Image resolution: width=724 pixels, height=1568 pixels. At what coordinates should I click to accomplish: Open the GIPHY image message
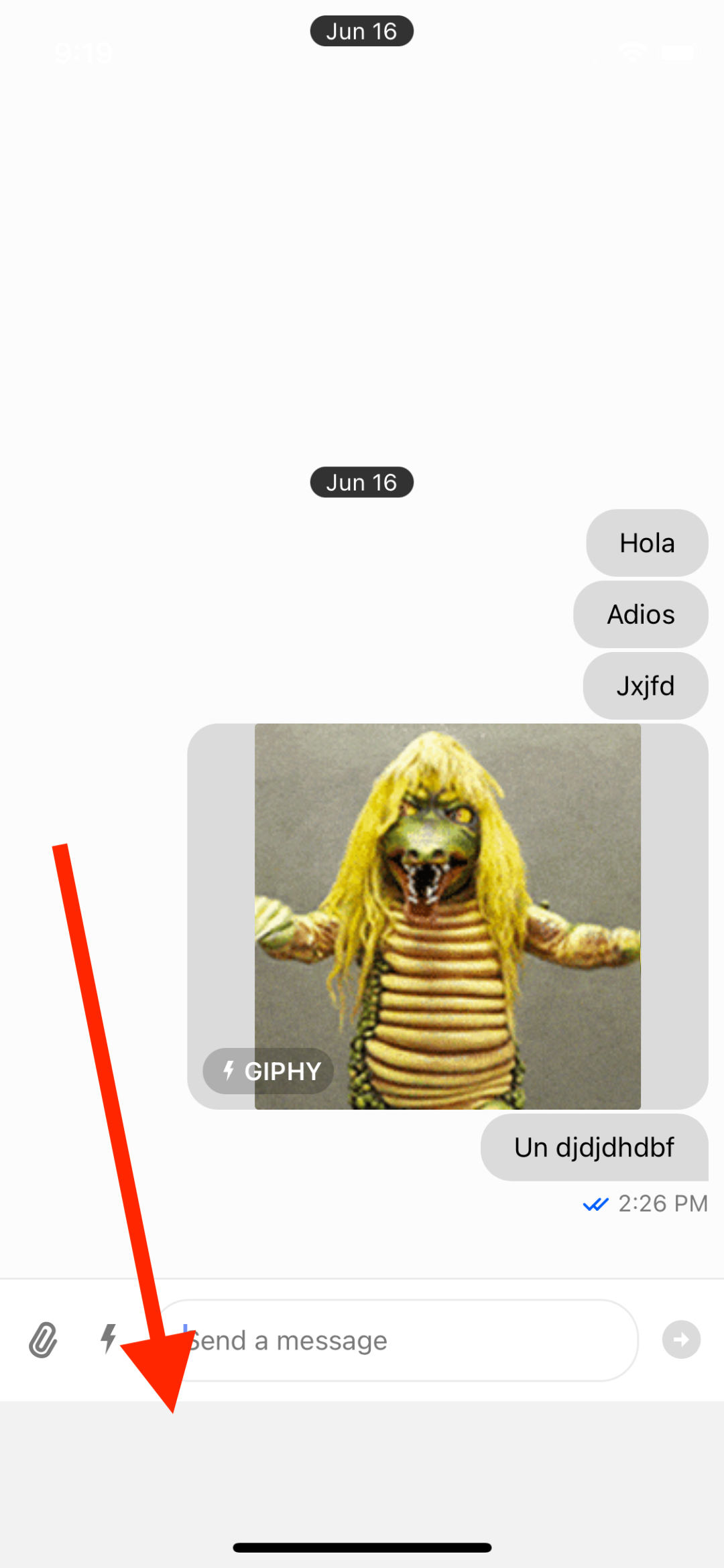(448, 916)
